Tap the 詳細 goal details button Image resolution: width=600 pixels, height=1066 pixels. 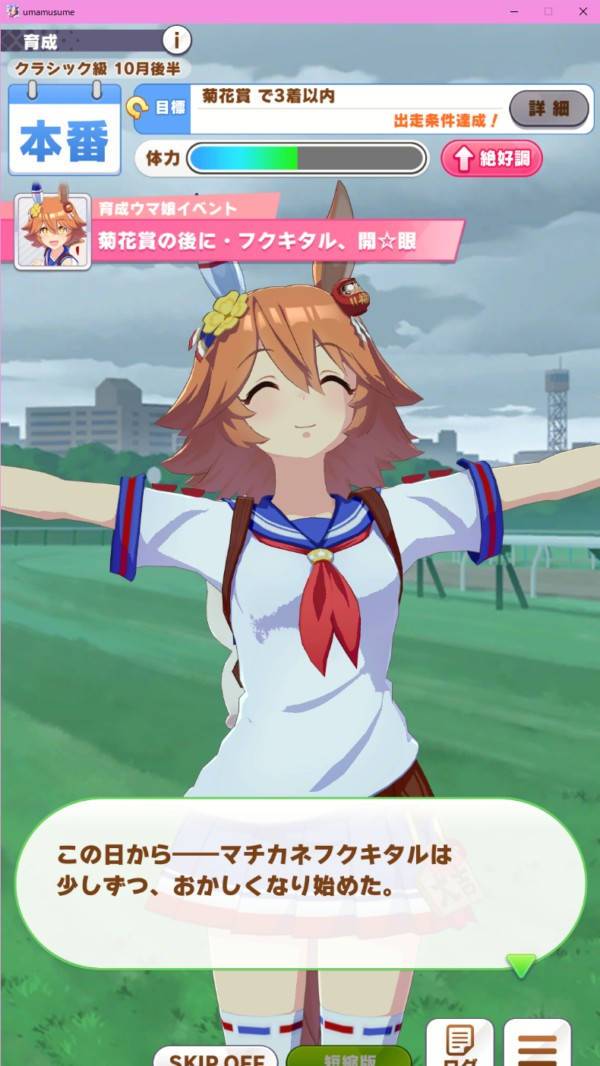pos(549,109)
